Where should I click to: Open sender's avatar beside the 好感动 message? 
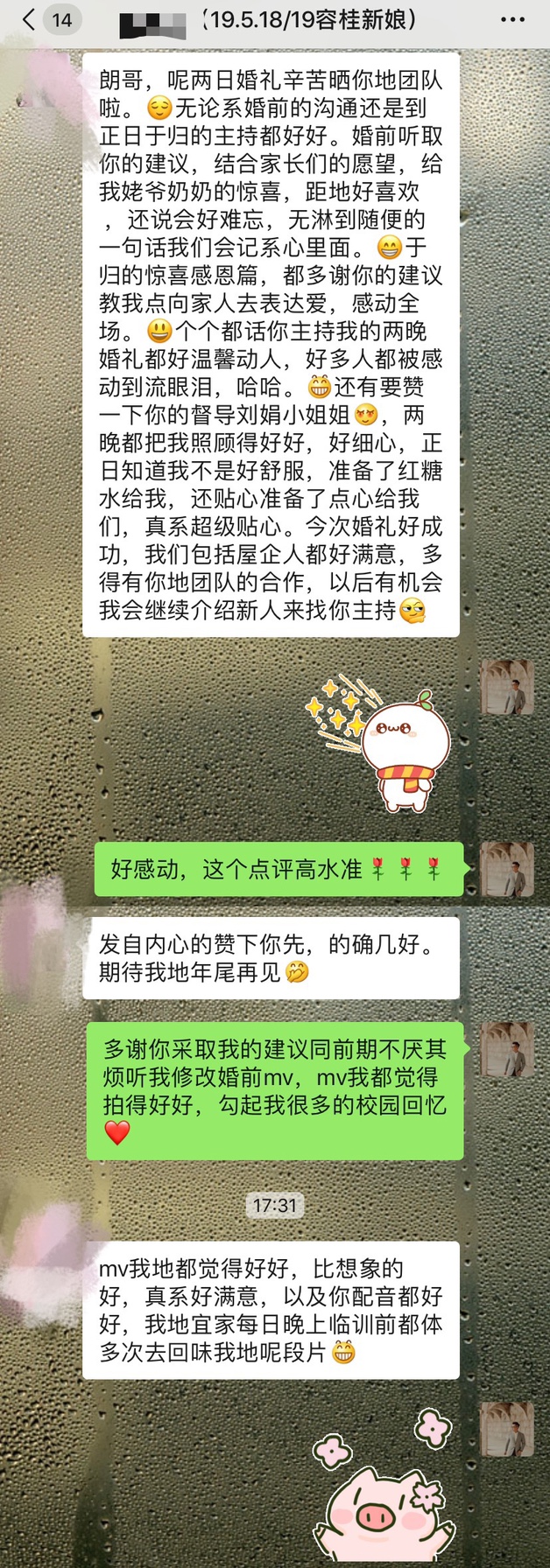tap(507, 869)
